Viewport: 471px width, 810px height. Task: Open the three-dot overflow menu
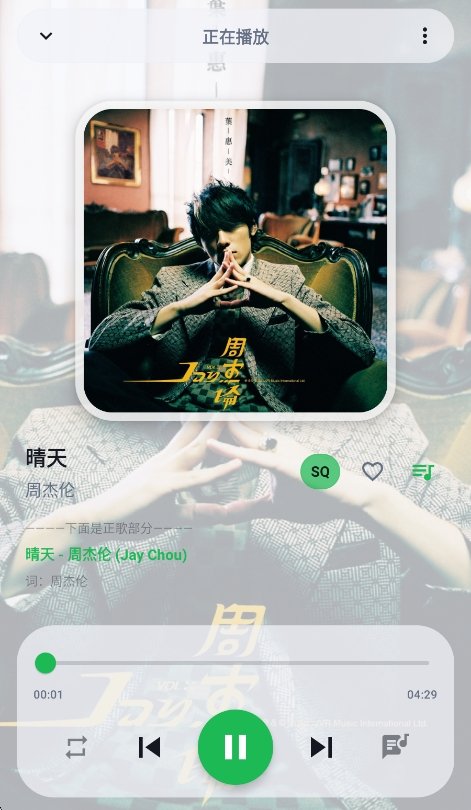425,36
